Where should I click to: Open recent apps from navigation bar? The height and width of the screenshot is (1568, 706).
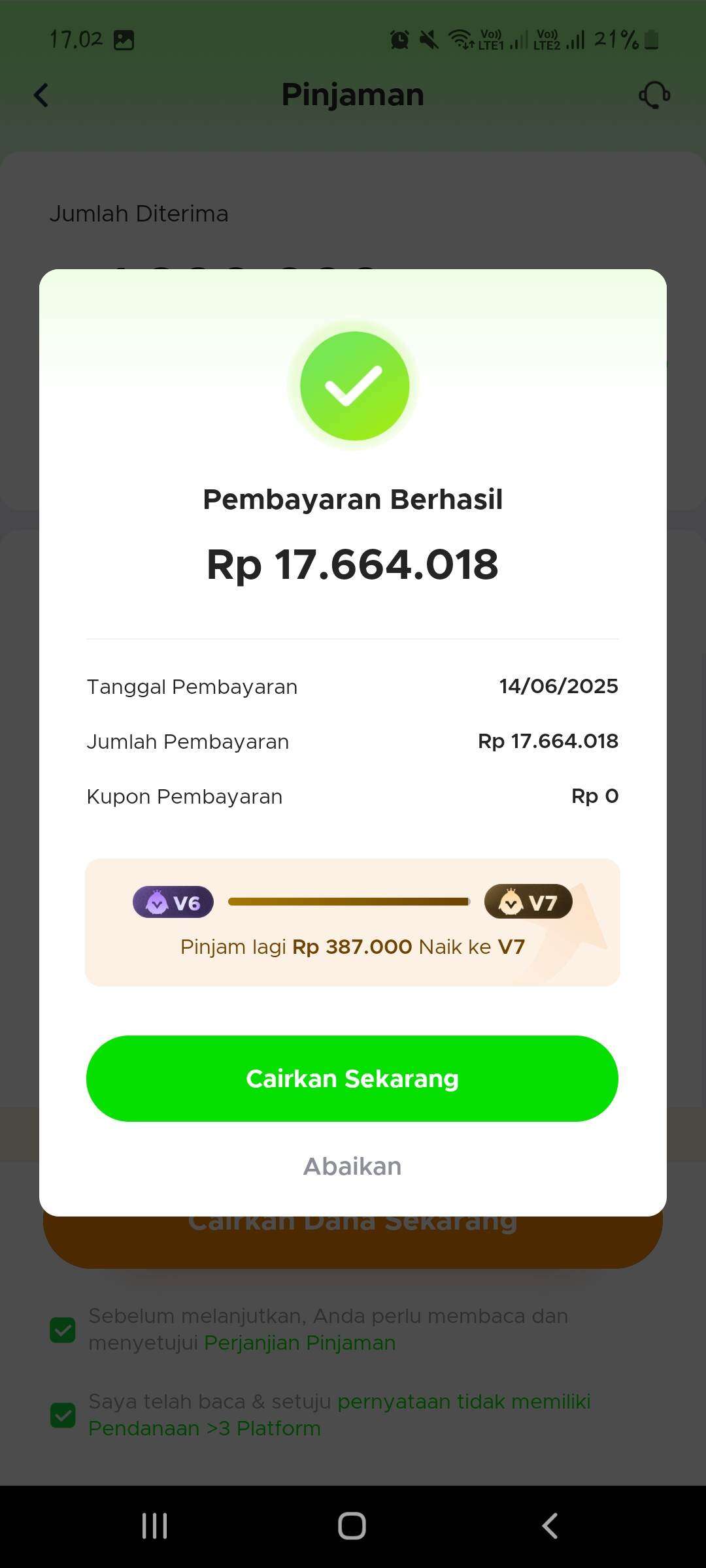(x=155, y=1526)
